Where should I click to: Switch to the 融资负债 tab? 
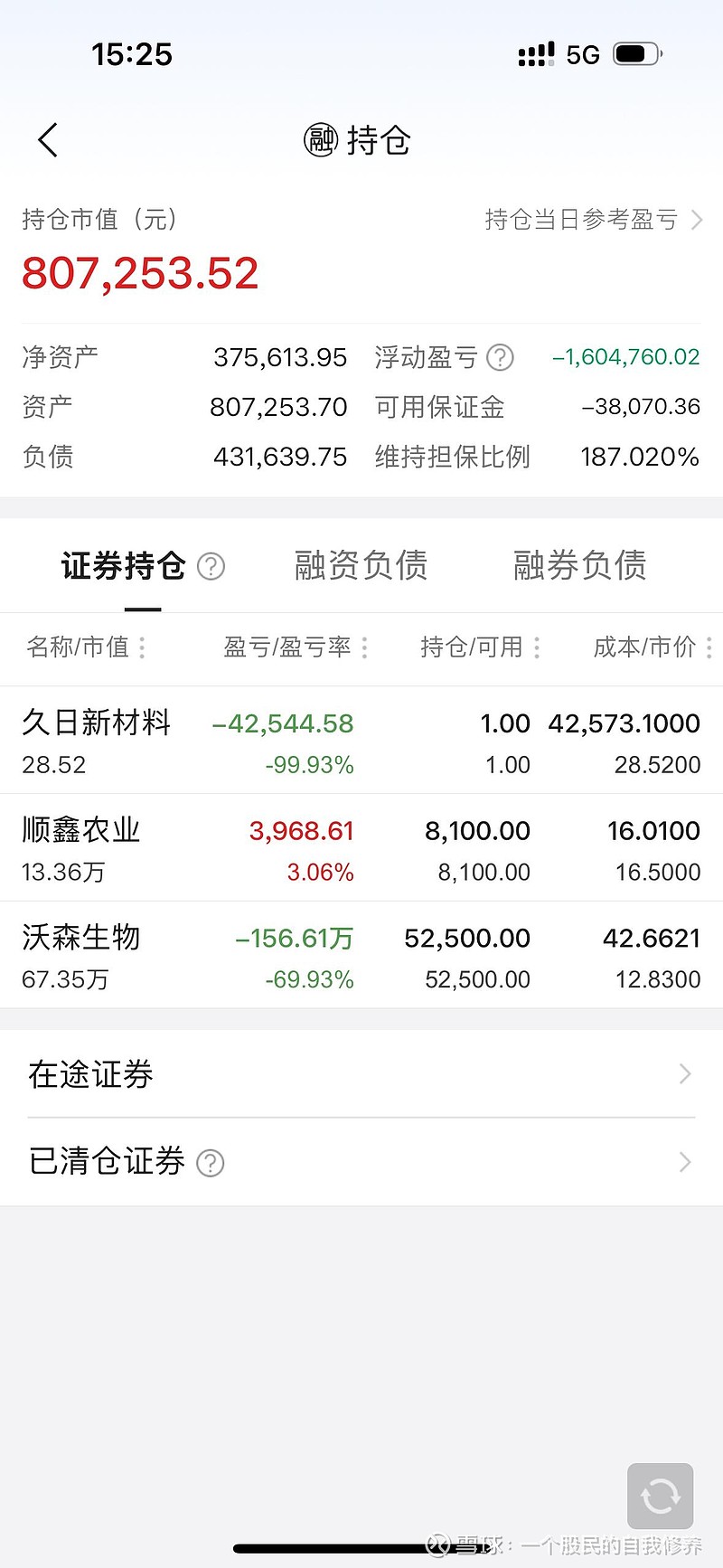pos(361,566)
